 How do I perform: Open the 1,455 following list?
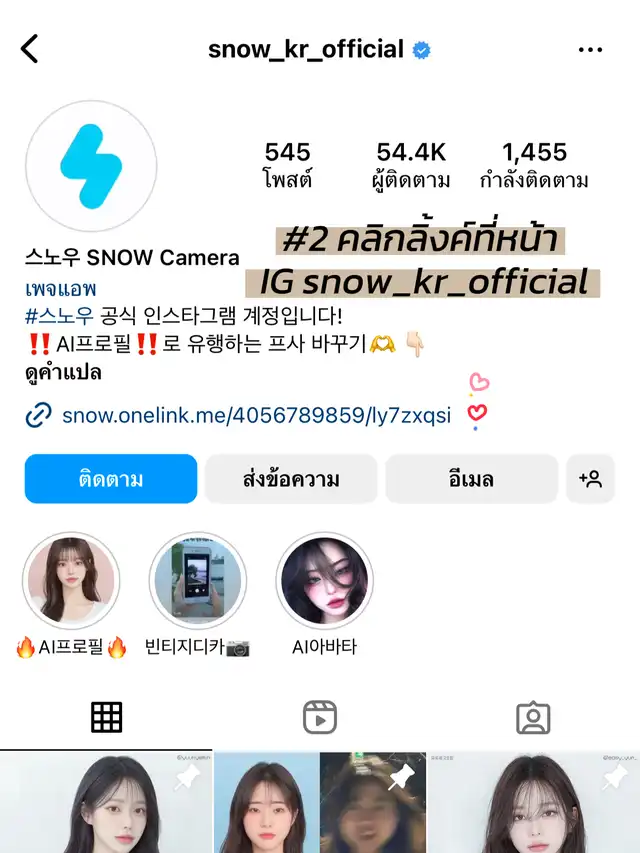[x=534, y=165]
